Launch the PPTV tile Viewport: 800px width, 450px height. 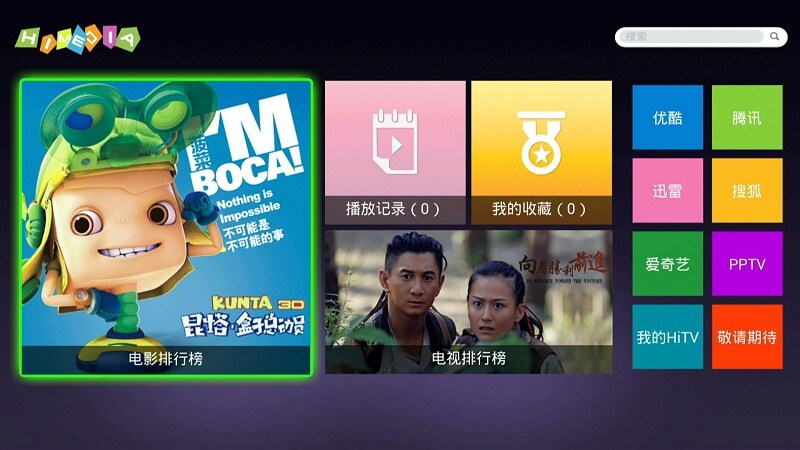point(747,264)
